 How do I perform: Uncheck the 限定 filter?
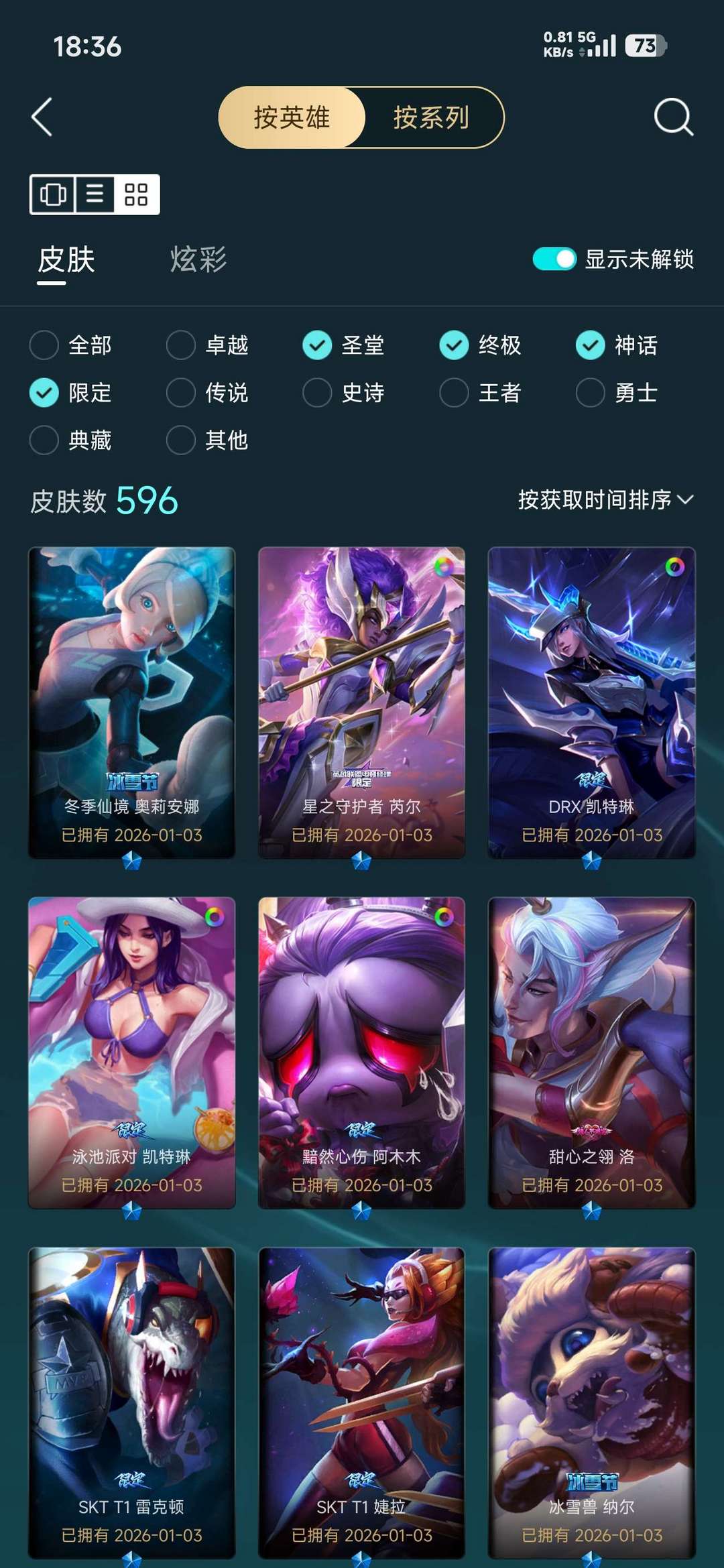click(x=44, y=393)
